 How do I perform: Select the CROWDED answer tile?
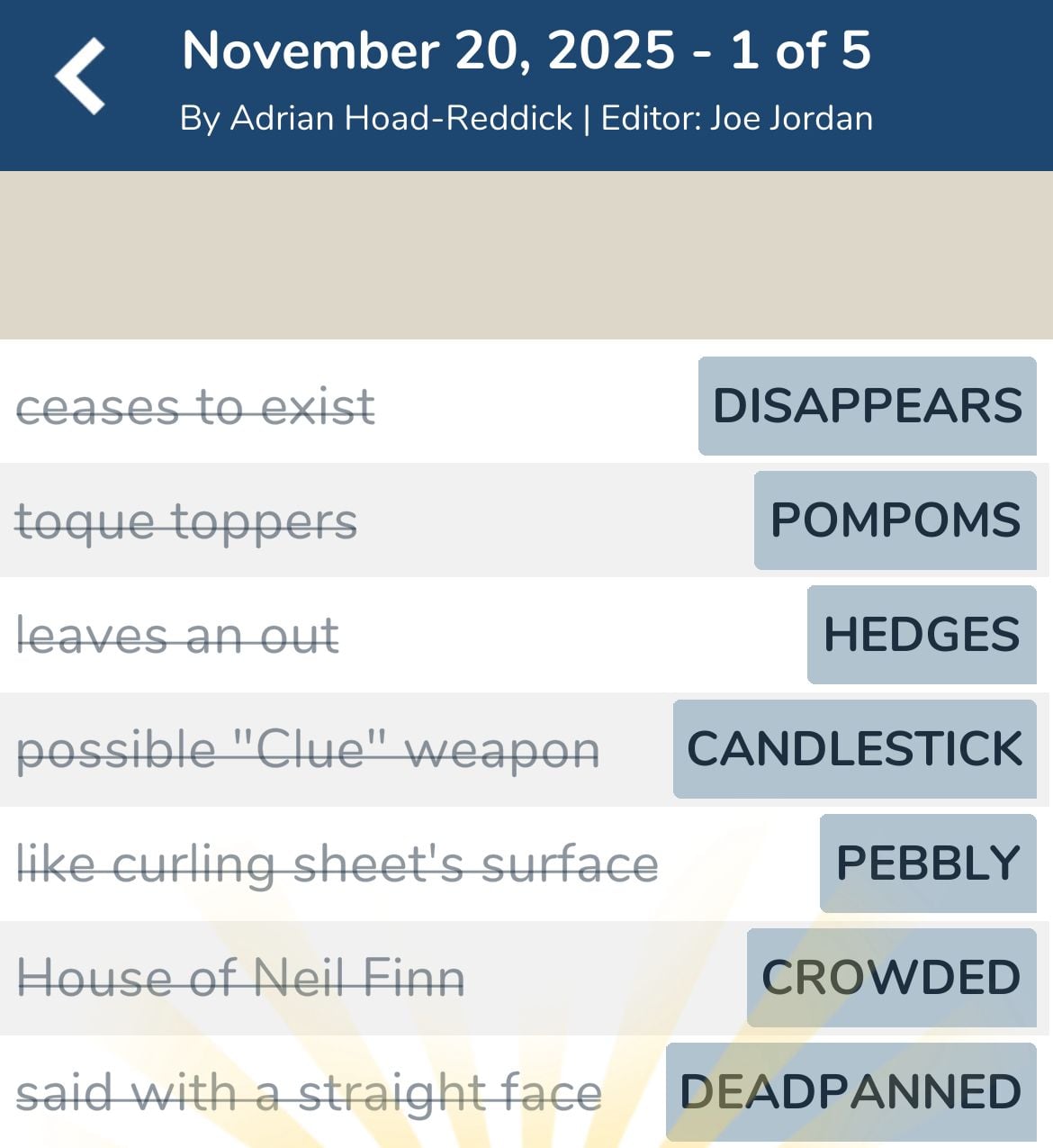pos(890,976)
